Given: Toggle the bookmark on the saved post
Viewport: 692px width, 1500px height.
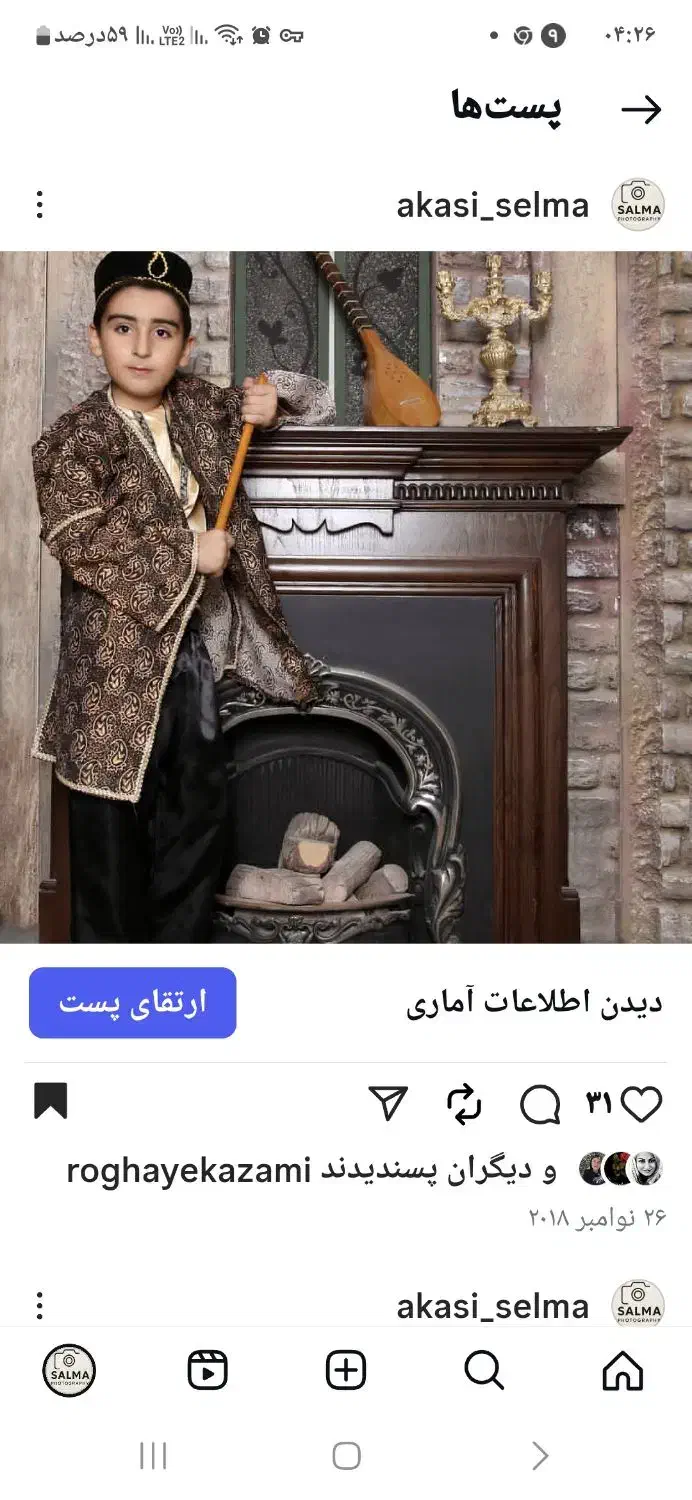Looking at the screenshot, I should pos(50,1102).
